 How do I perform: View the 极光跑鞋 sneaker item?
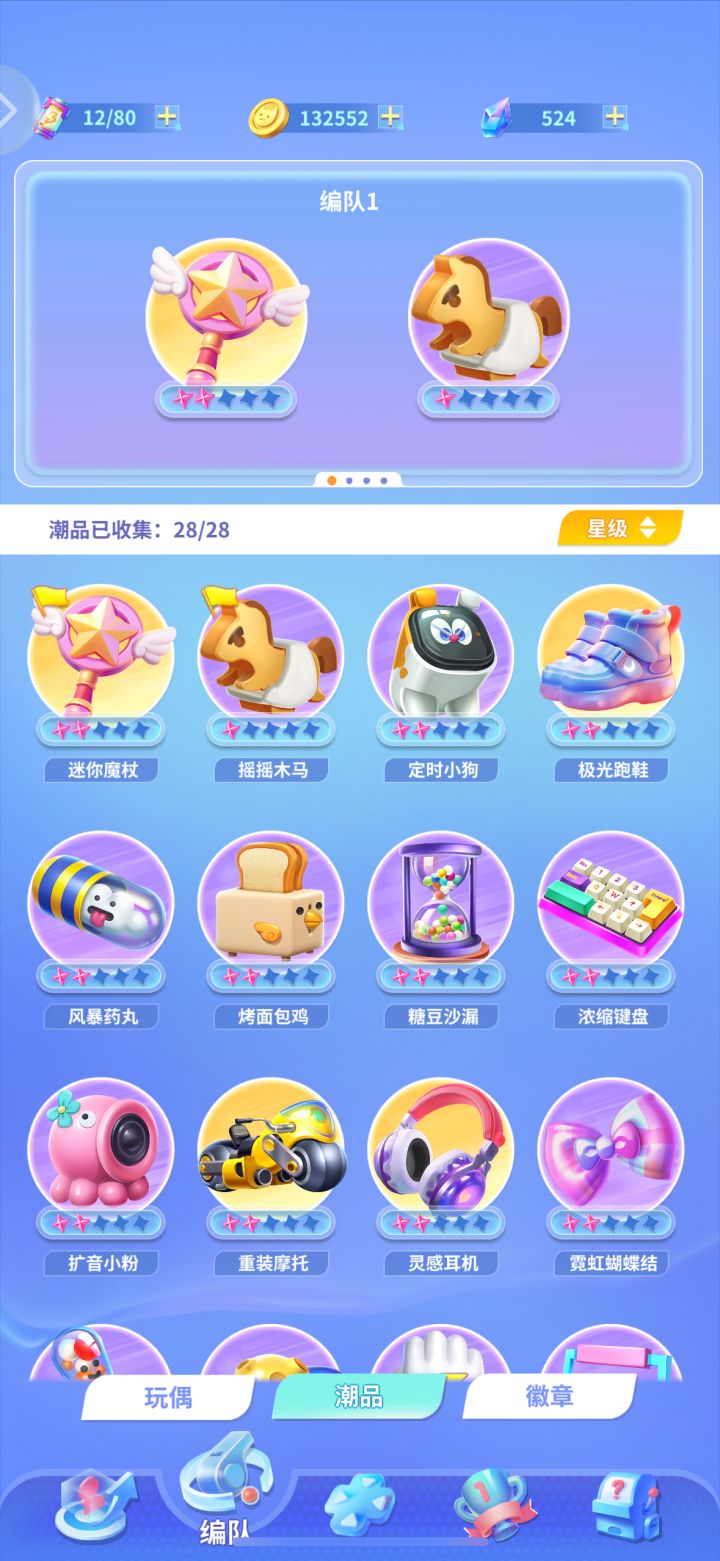pos(611,655)
